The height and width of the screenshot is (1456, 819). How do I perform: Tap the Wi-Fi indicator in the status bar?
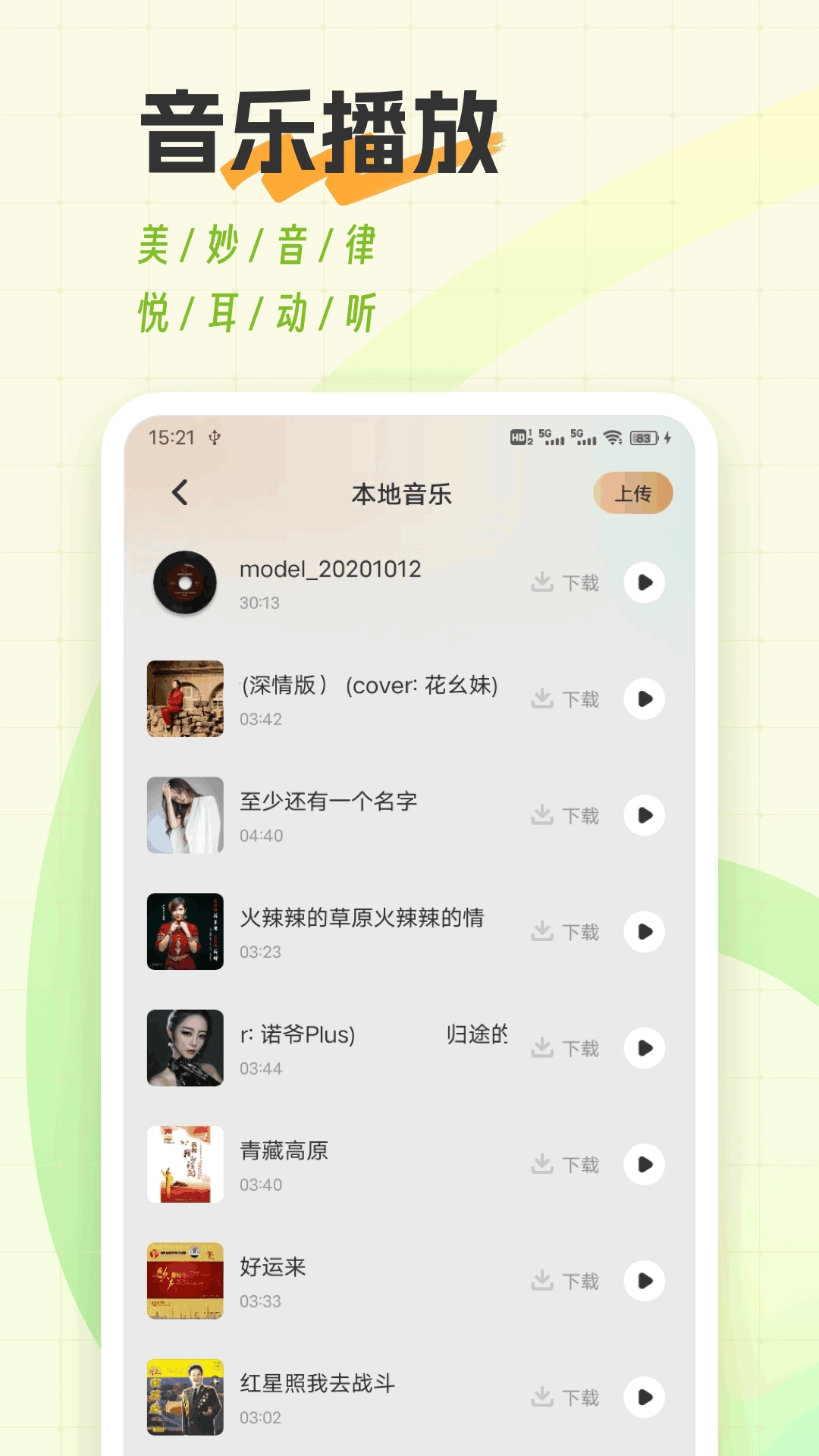611,438
